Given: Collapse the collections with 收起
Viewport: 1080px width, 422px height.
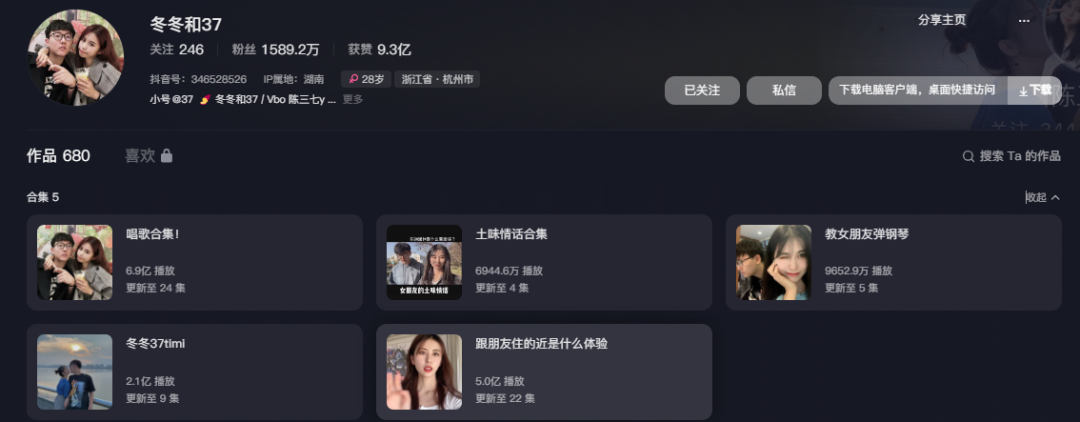Looking at the screenshot, I should click(1042, 197).
